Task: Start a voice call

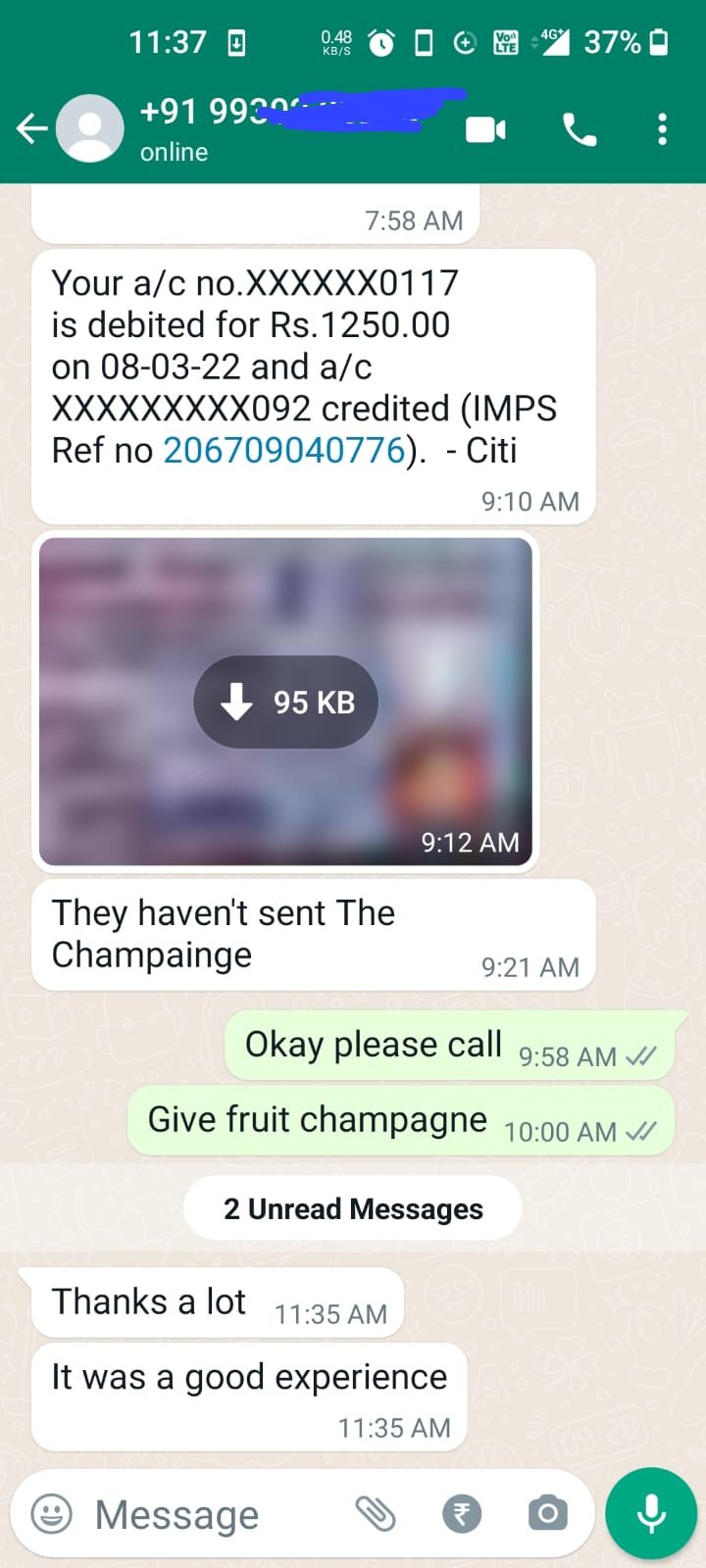Action: pyautogui.click(x=579, y=129)
